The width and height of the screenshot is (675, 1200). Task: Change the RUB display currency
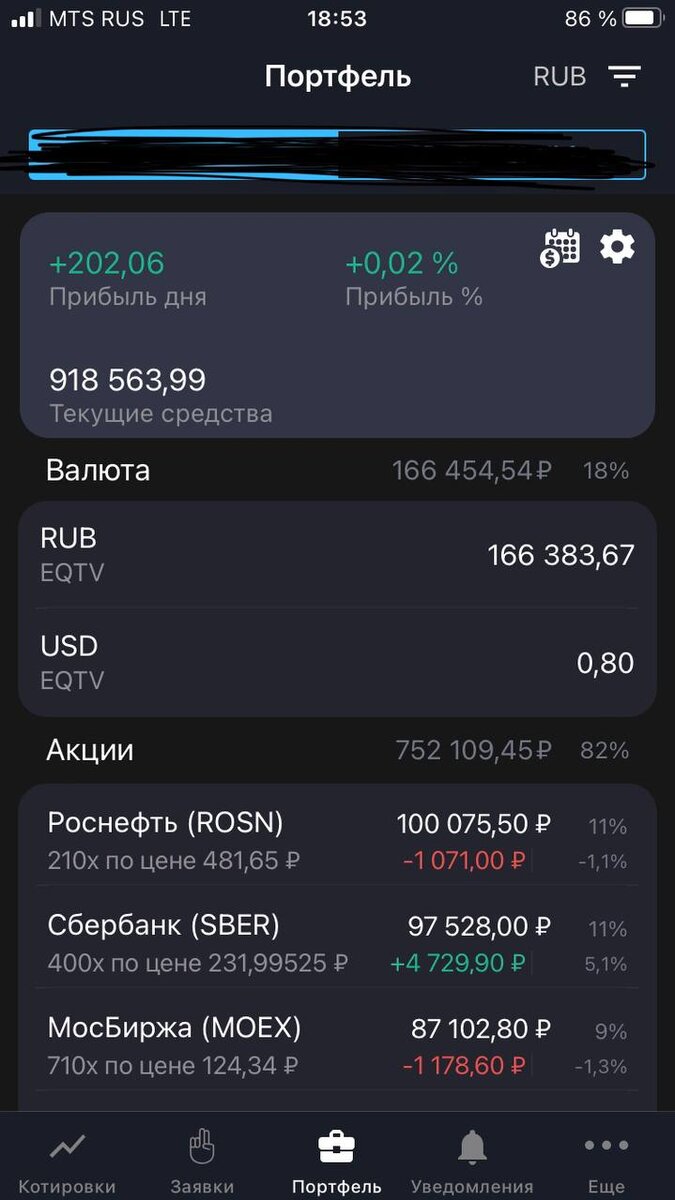(559, 77)
